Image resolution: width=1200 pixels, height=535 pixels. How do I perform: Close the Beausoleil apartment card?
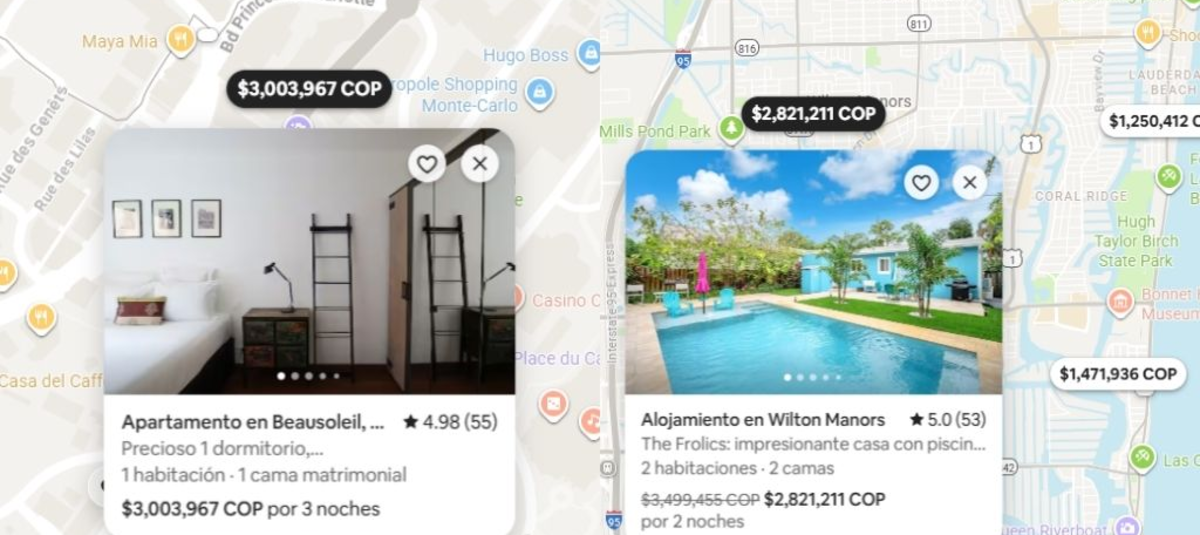[x=480, y=164]
